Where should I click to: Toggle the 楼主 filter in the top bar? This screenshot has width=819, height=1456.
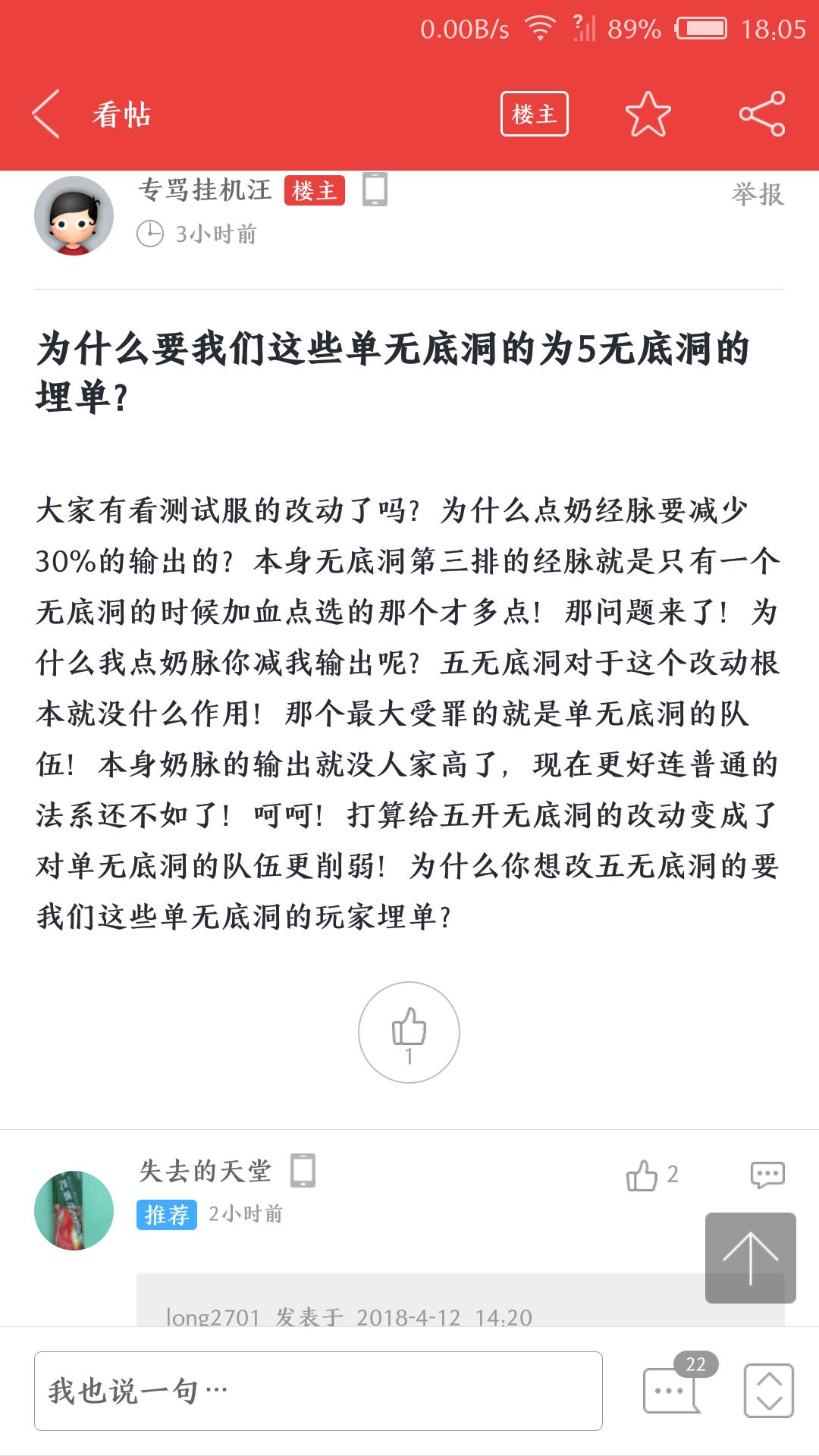(534, 115)
